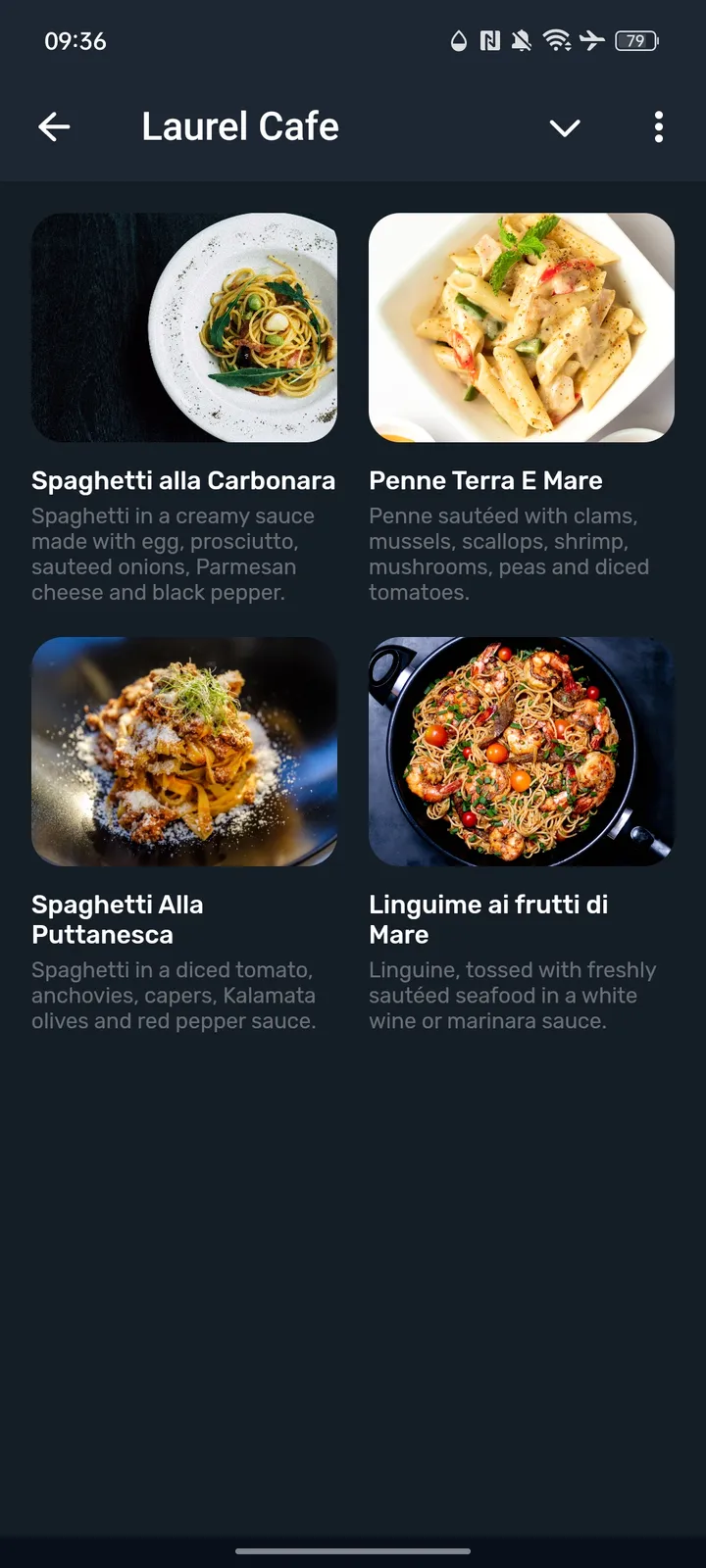This screenshot has width=706, height=1568.
Task: Open the Penne Terra E Mare dish photo
Action: tap(521, 328)
